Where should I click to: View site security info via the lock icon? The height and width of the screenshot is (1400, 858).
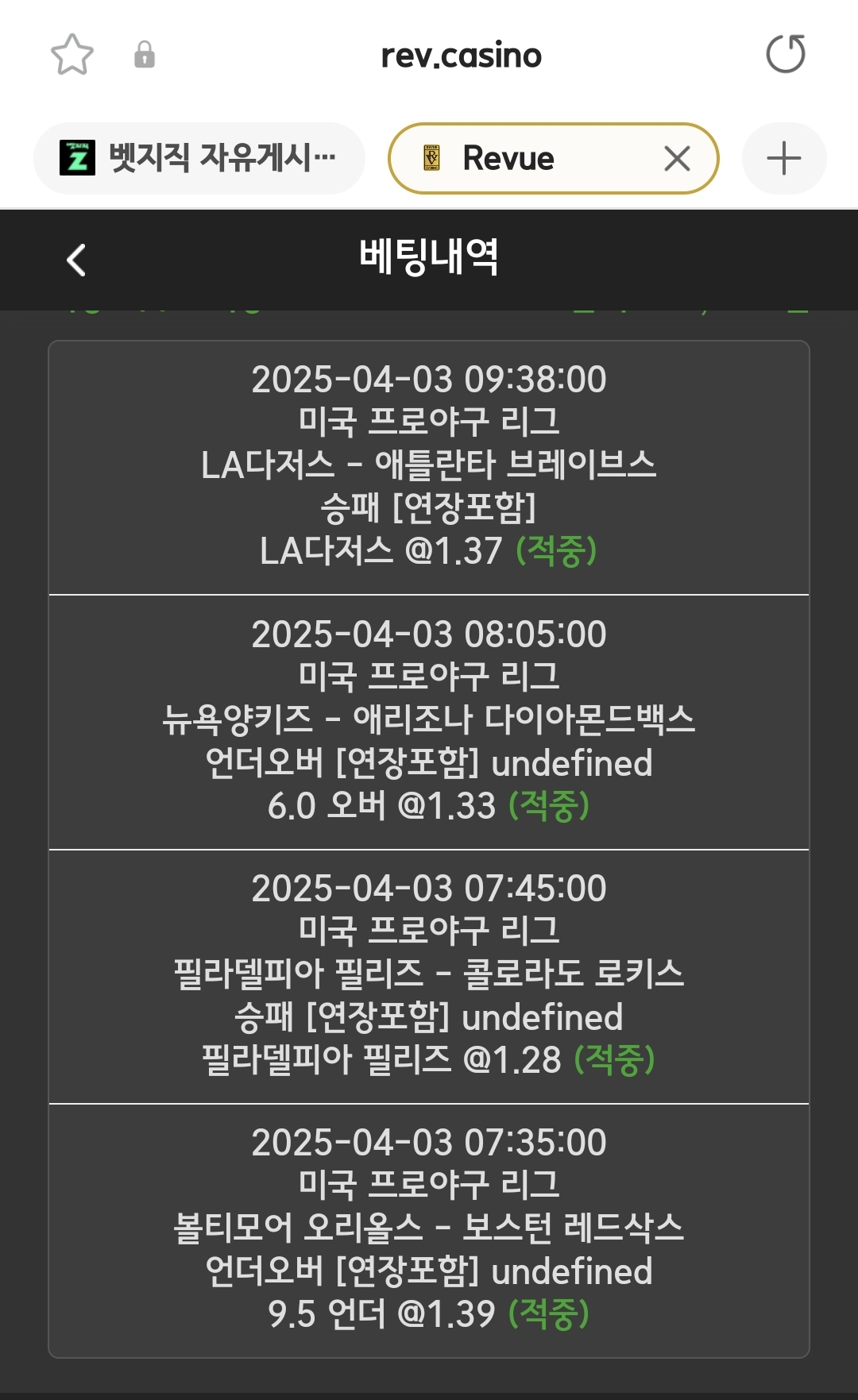pos(145,55)
